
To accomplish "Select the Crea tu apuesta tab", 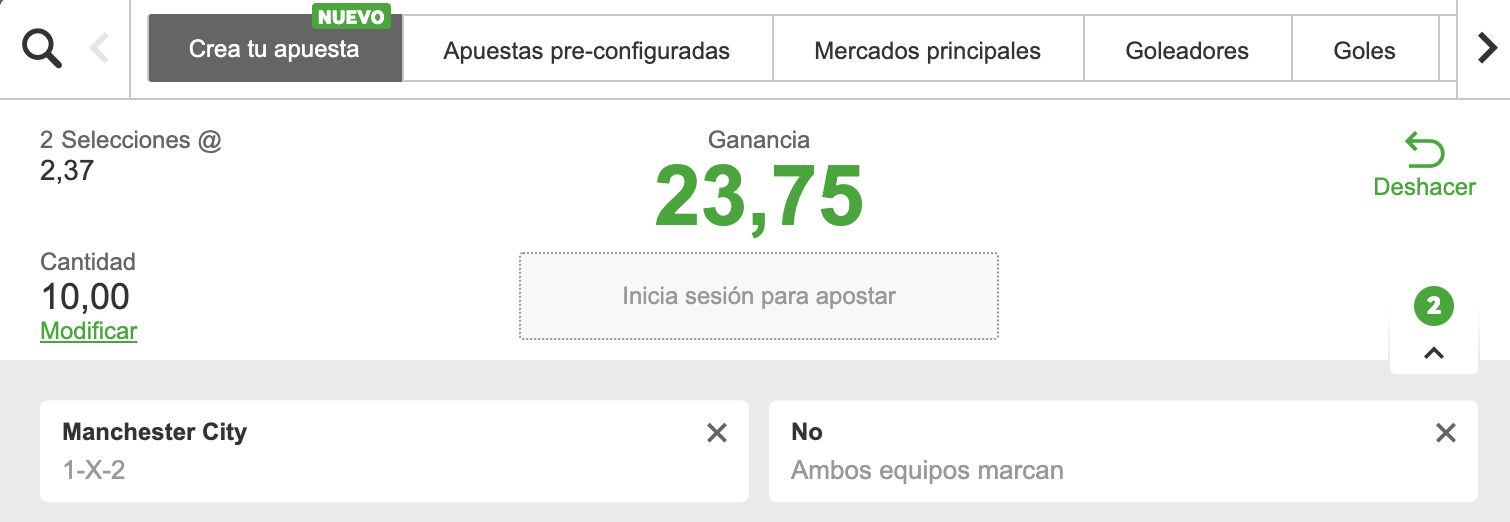I will click(274, 49).
